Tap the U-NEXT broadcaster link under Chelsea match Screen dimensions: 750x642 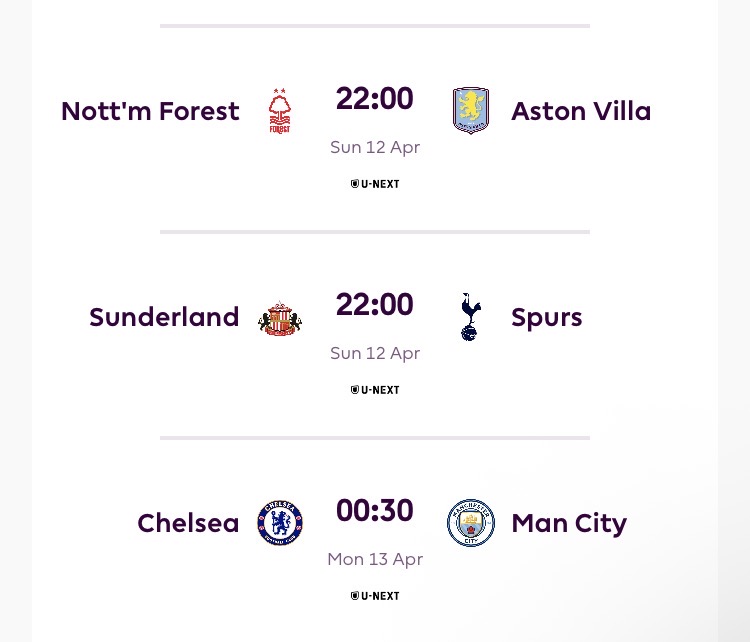(375, 596)
